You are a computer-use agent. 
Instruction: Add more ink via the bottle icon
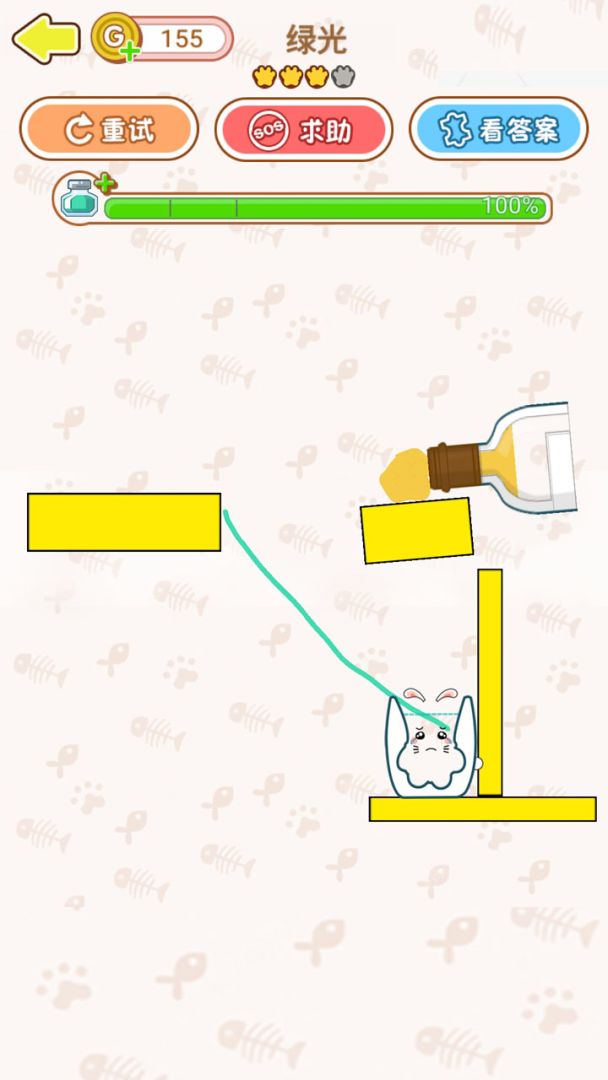(82, 197)
